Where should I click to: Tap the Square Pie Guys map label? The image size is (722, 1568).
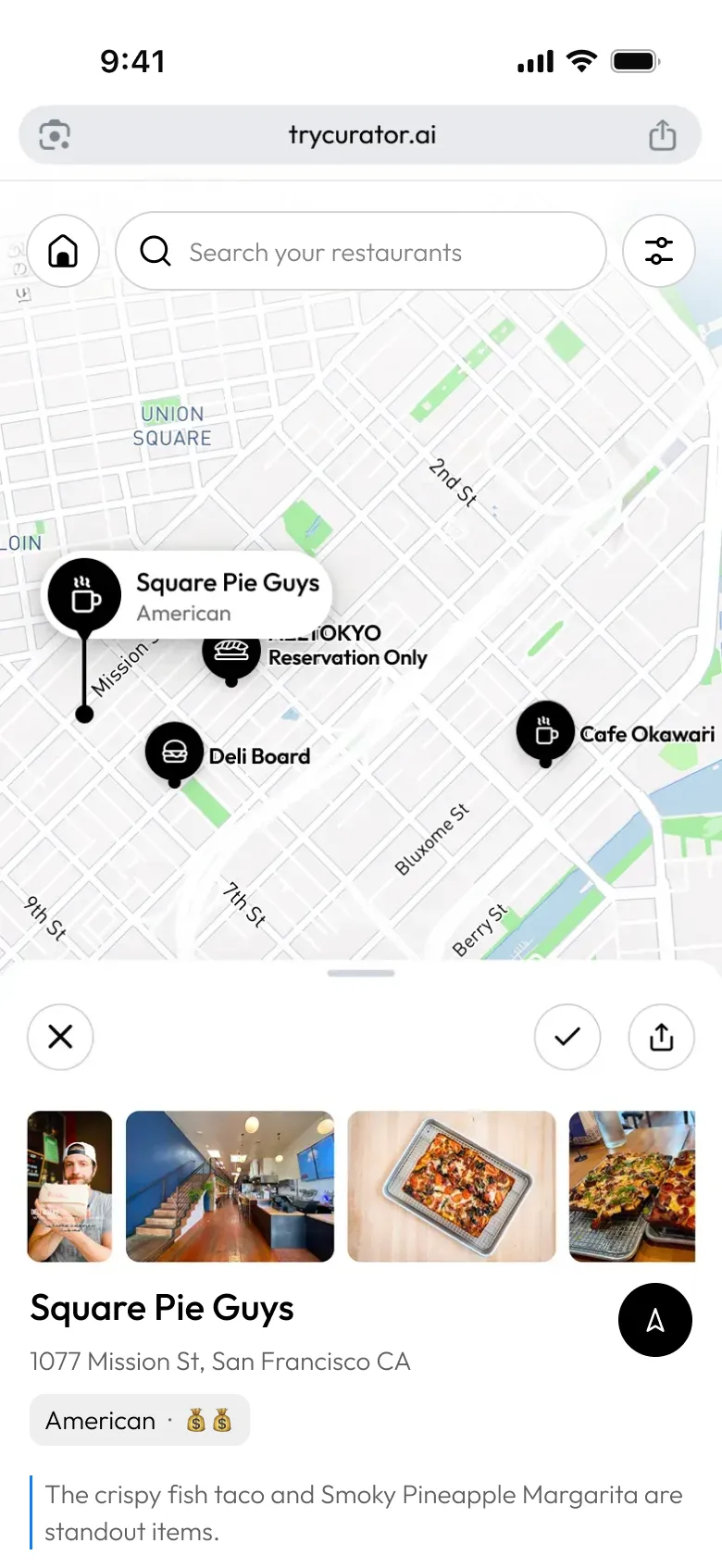pos(228,596)
